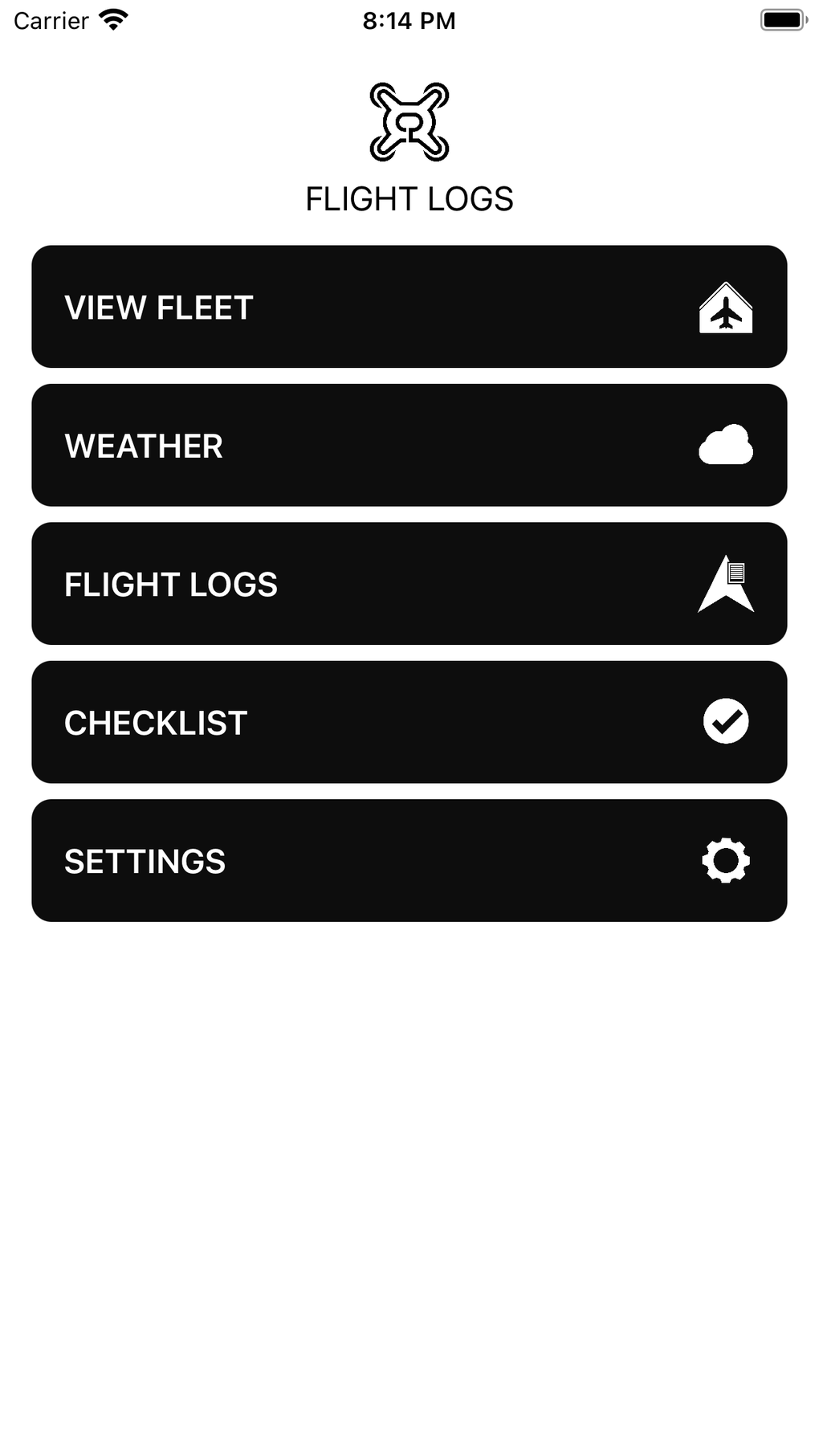Open the Flight Logs screen
819x1456 pixels.
pyautogui.click(x=408, y=584)
